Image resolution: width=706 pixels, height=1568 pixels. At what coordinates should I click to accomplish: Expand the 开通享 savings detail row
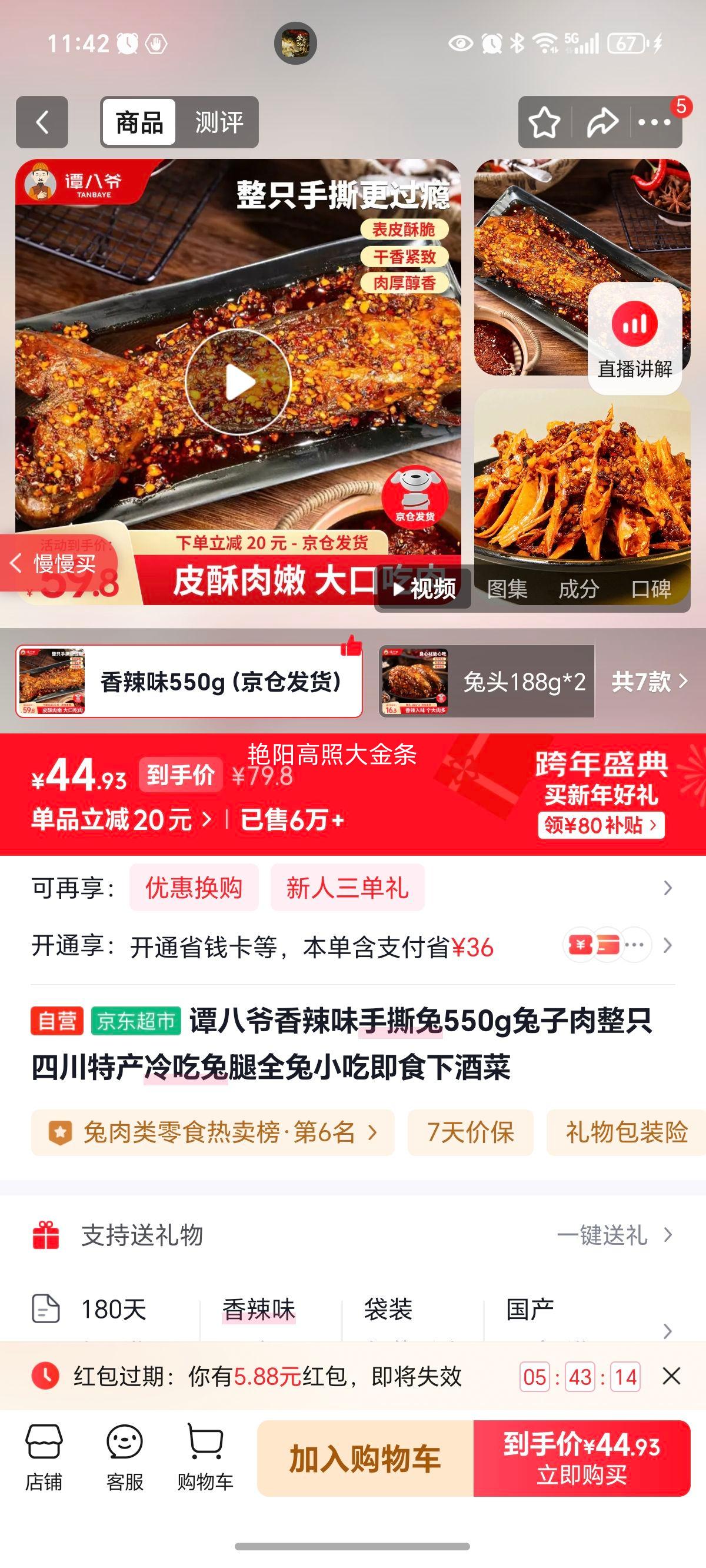667,945
